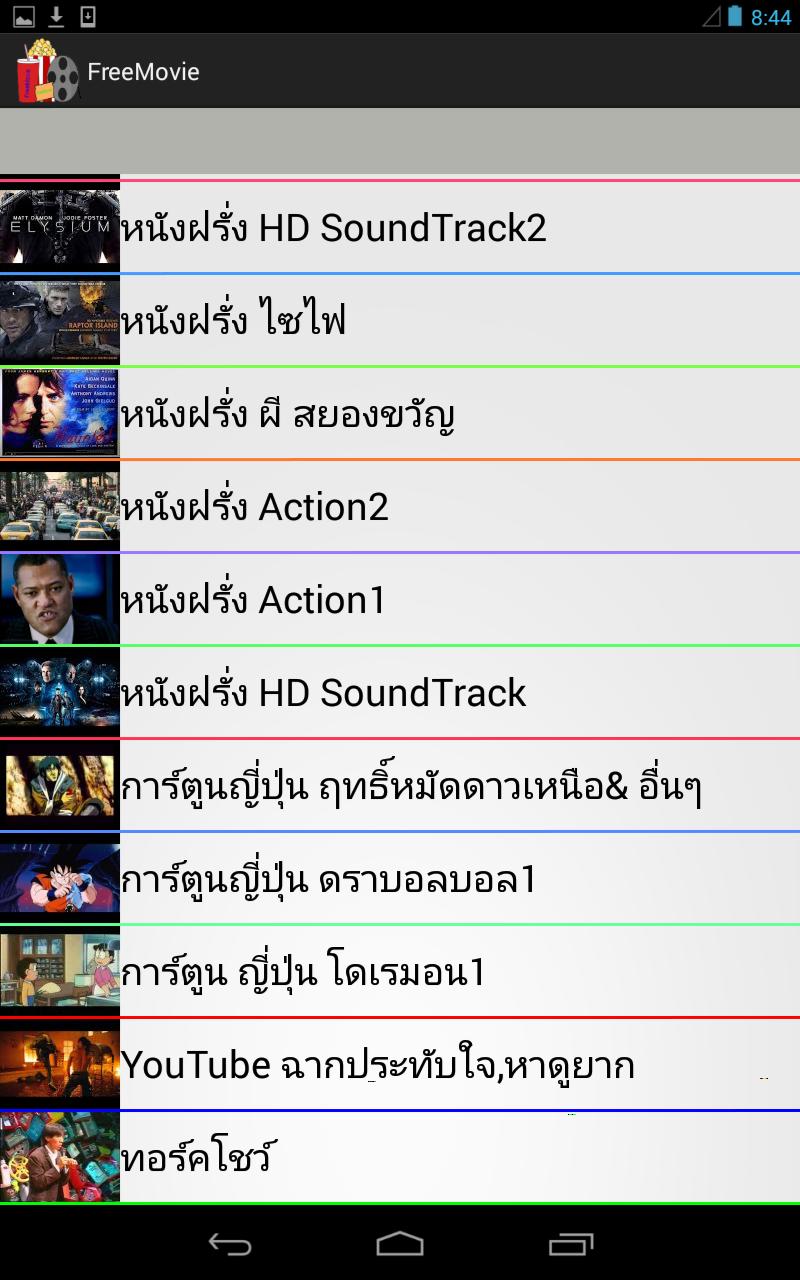Image resolution: width=800 pixels, height=1280 pixels.
Task: Open การ์ตูนญี่ปุ่น ฤทธิ์หมัดดาวเหนือ& อื่นๆ
Action: 400,787
